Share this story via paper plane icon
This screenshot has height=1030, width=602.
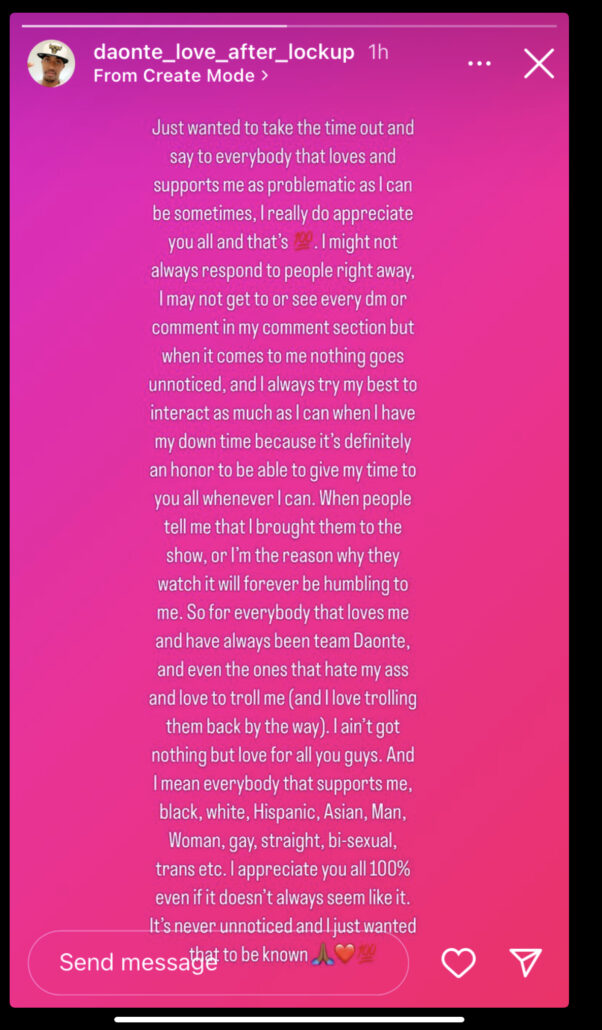tap(526, 962)
